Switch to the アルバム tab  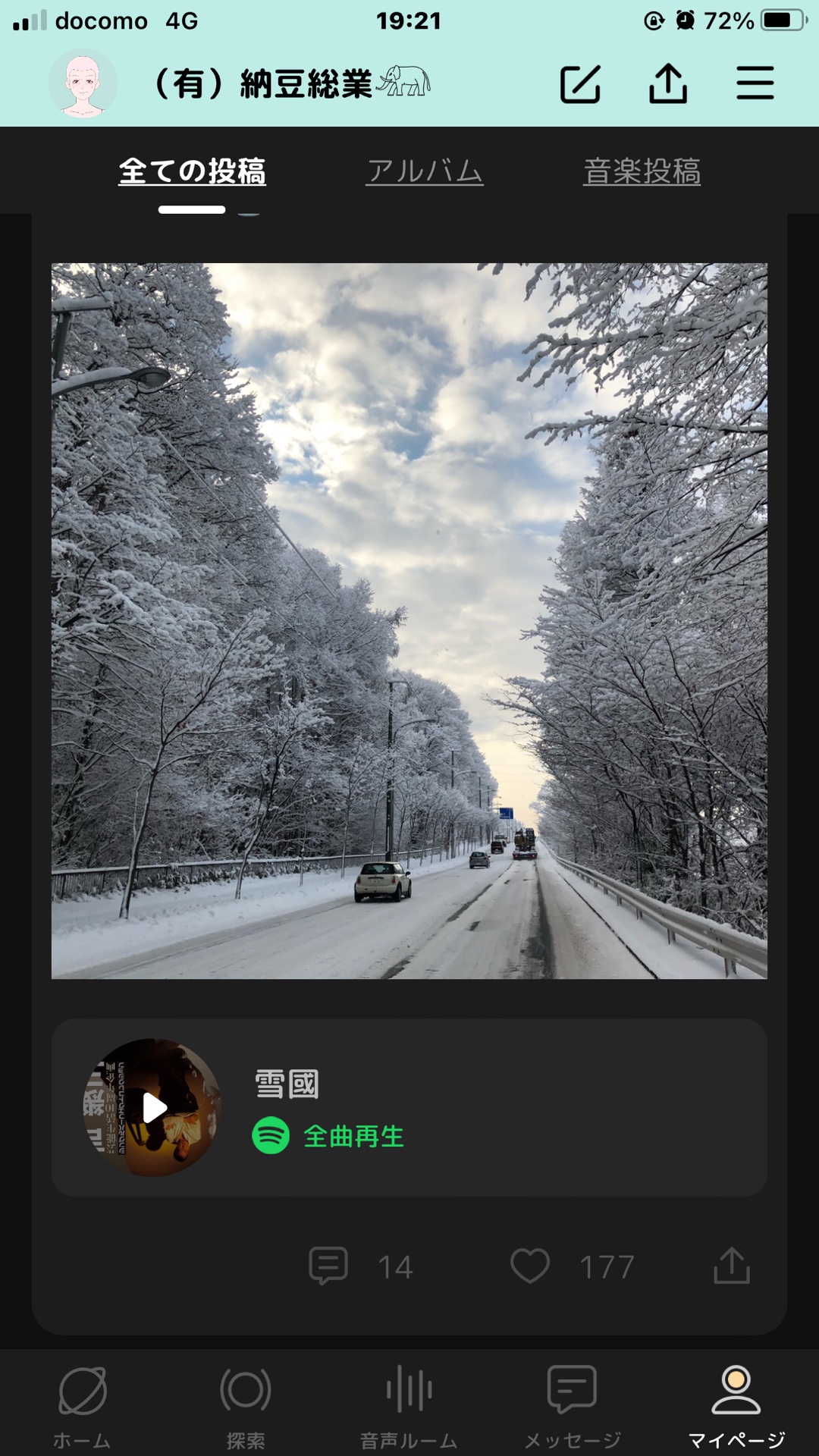click(x=425, y=171)
